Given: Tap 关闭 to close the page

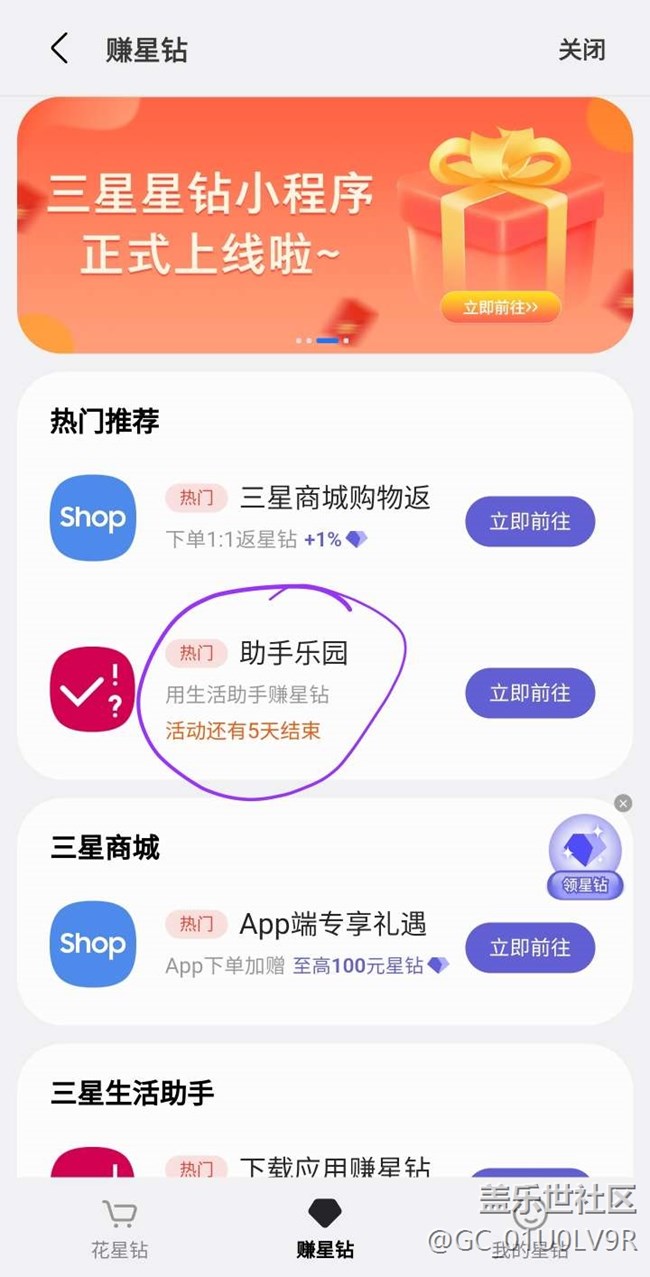Looking at the screenshot, I should (x=581, y=49).
